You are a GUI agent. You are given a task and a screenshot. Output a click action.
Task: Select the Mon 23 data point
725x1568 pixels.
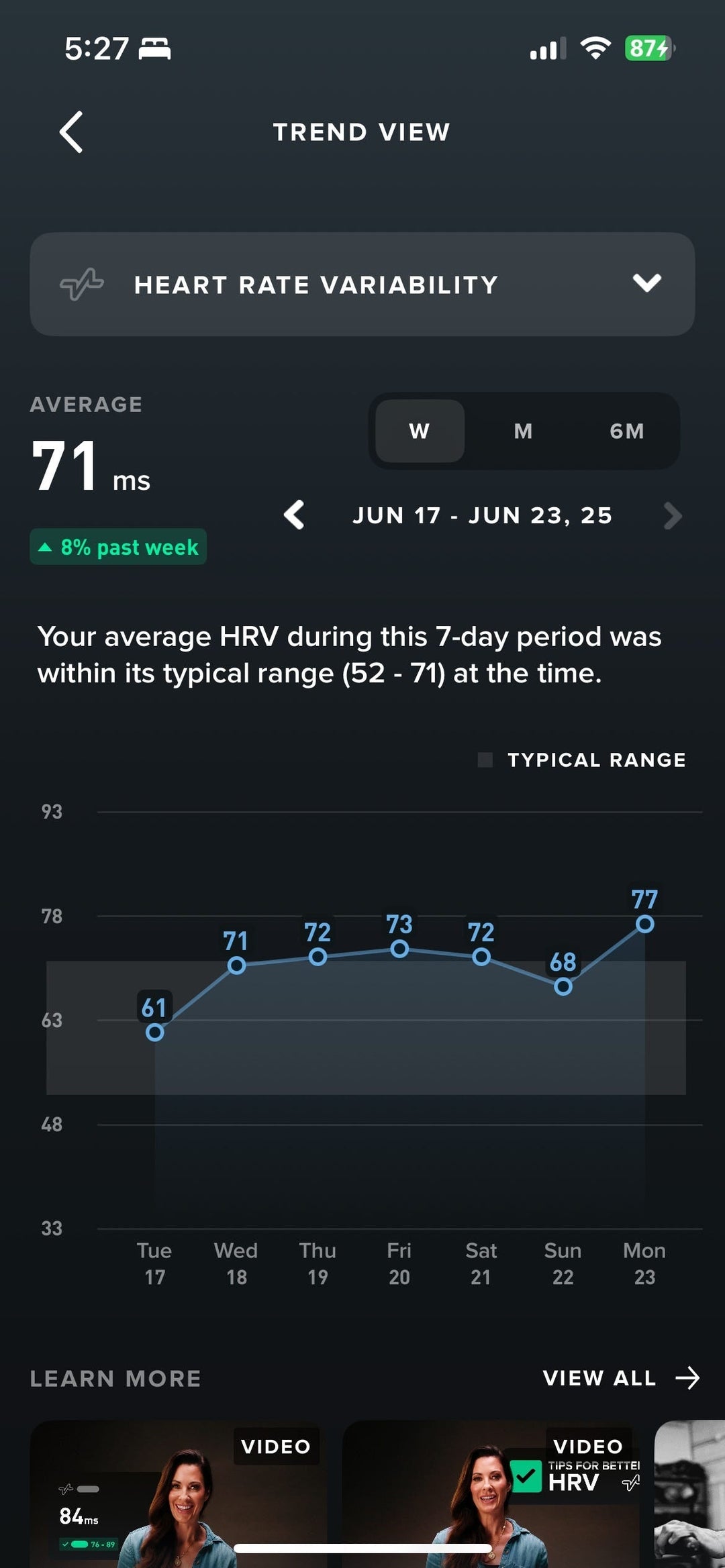click(x=645, y=925)
